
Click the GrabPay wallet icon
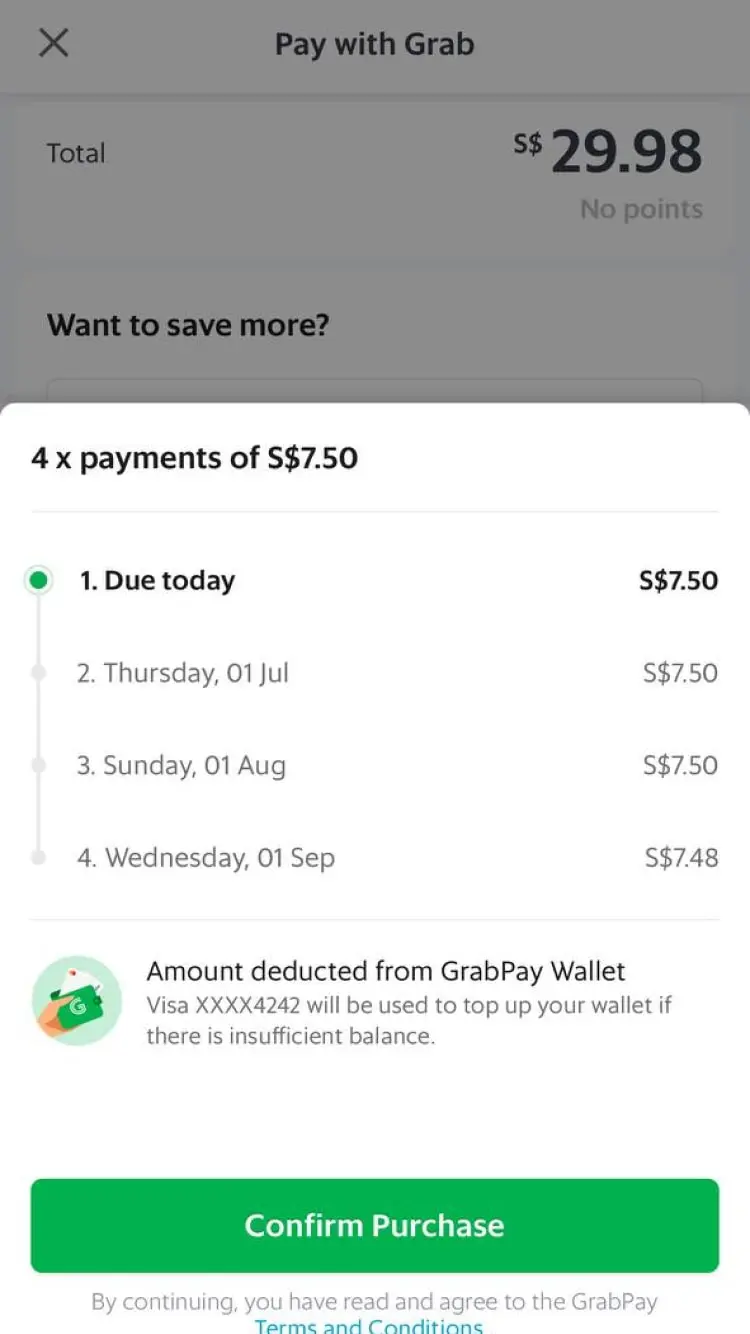tap(76, 1001)
